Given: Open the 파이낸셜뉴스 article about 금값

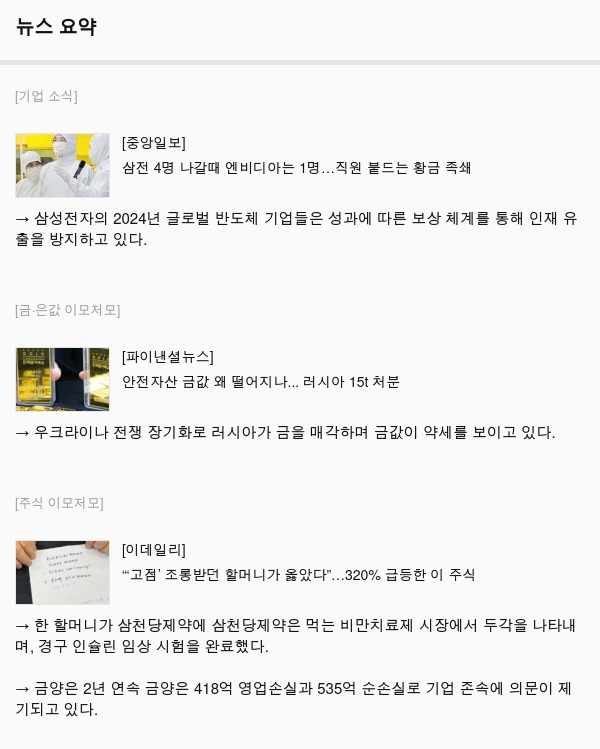Looking at the screenshot, I should (260, 382).
